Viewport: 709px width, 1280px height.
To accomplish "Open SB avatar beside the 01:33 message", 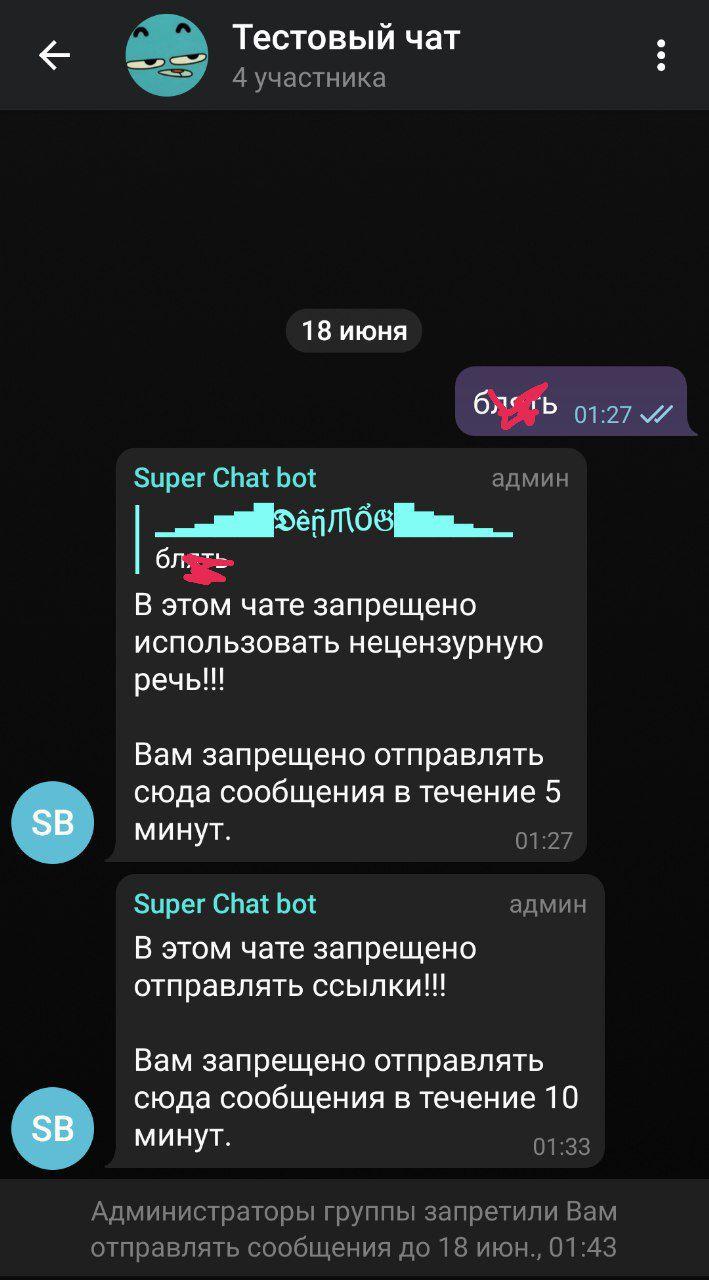I will (52, 1128).
